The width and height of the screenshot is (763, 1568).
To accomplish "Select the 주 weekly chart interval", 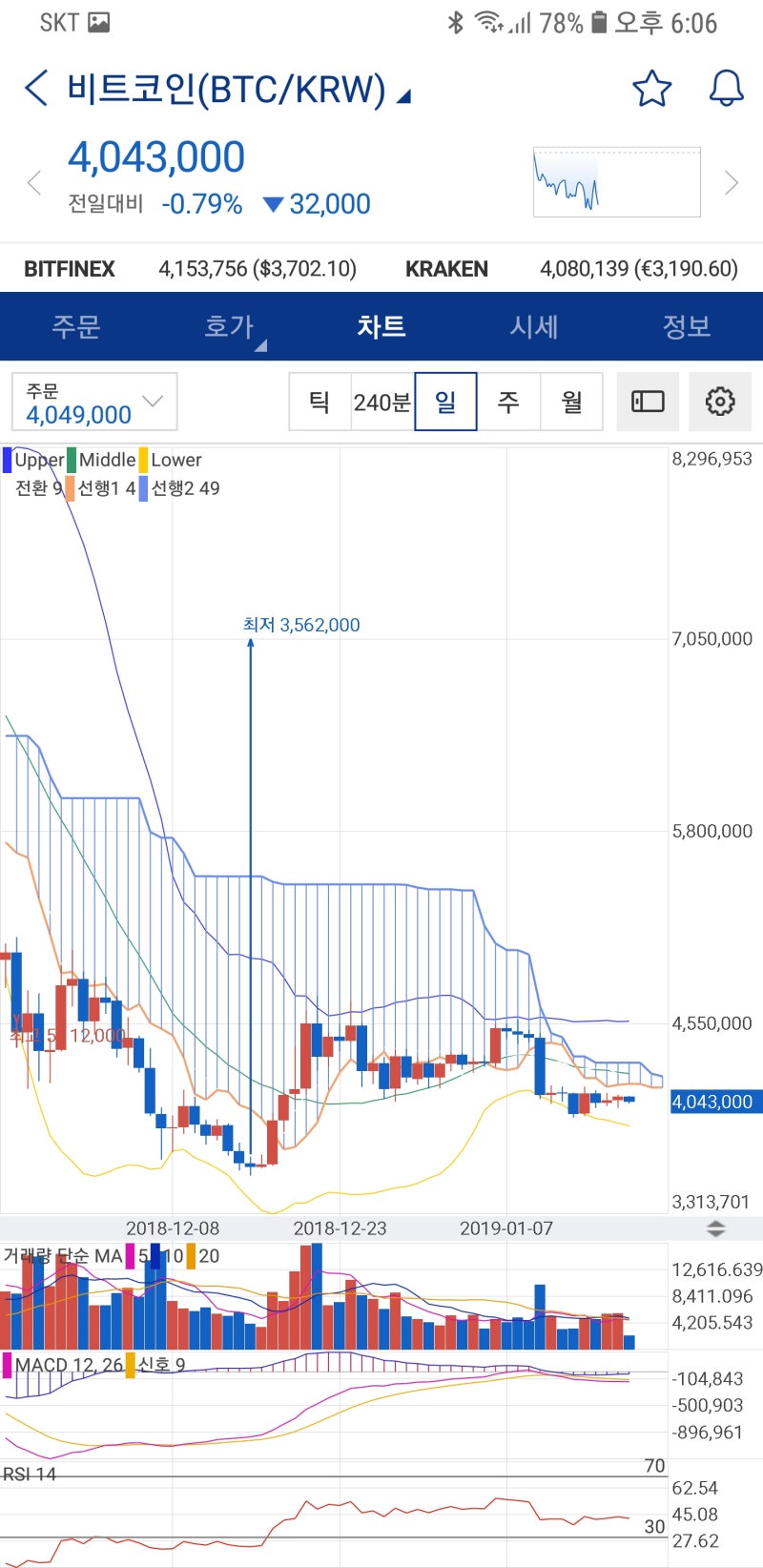I will point(508,402).
